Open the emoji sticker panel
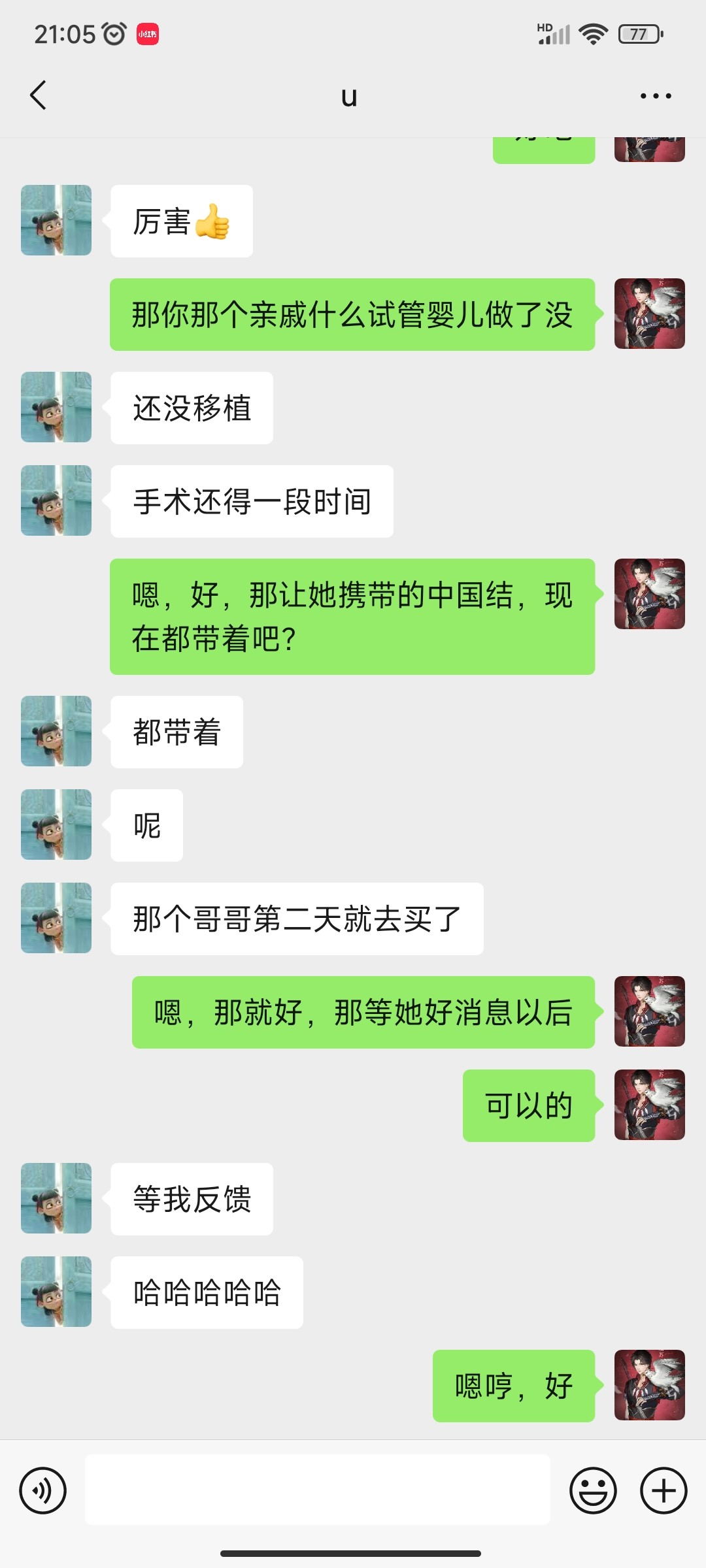Image resolution: width=706 pixels, height=1568 pixels. [x=594, y=1491]
